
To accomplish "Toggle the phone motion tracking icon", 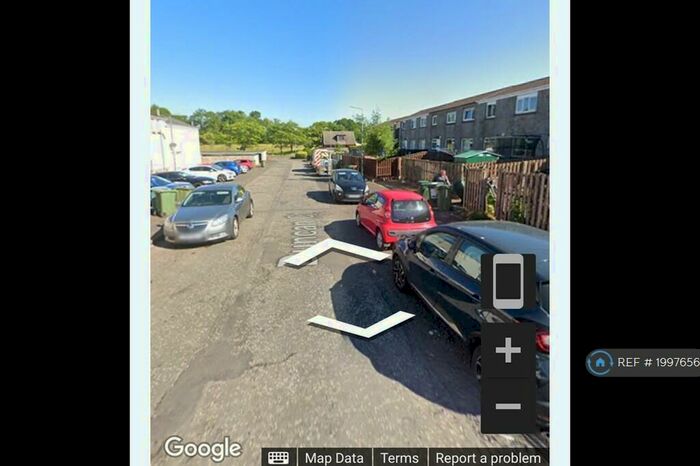I will 508,281.
